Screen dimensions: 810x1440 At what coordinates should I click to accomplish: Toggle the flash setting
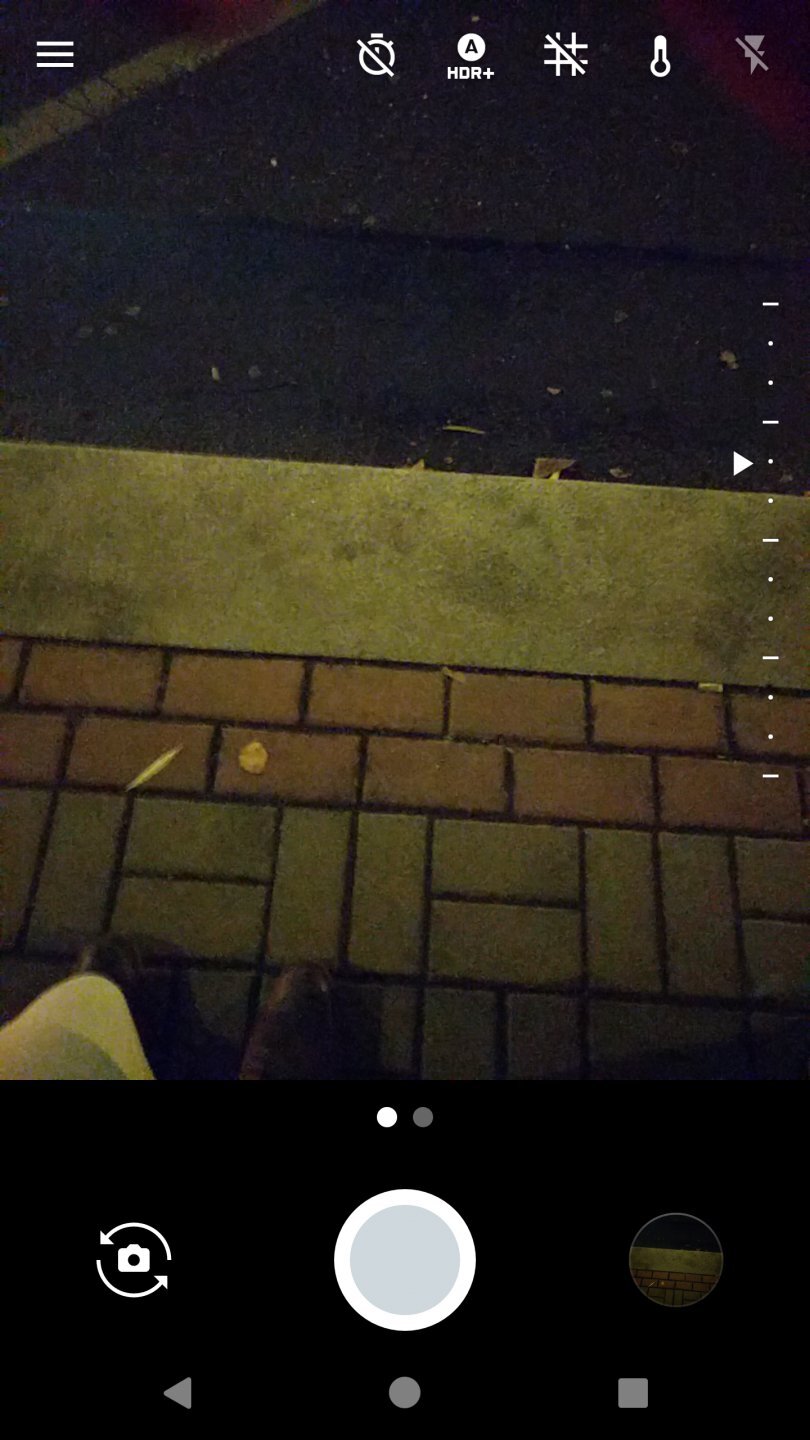753,55
